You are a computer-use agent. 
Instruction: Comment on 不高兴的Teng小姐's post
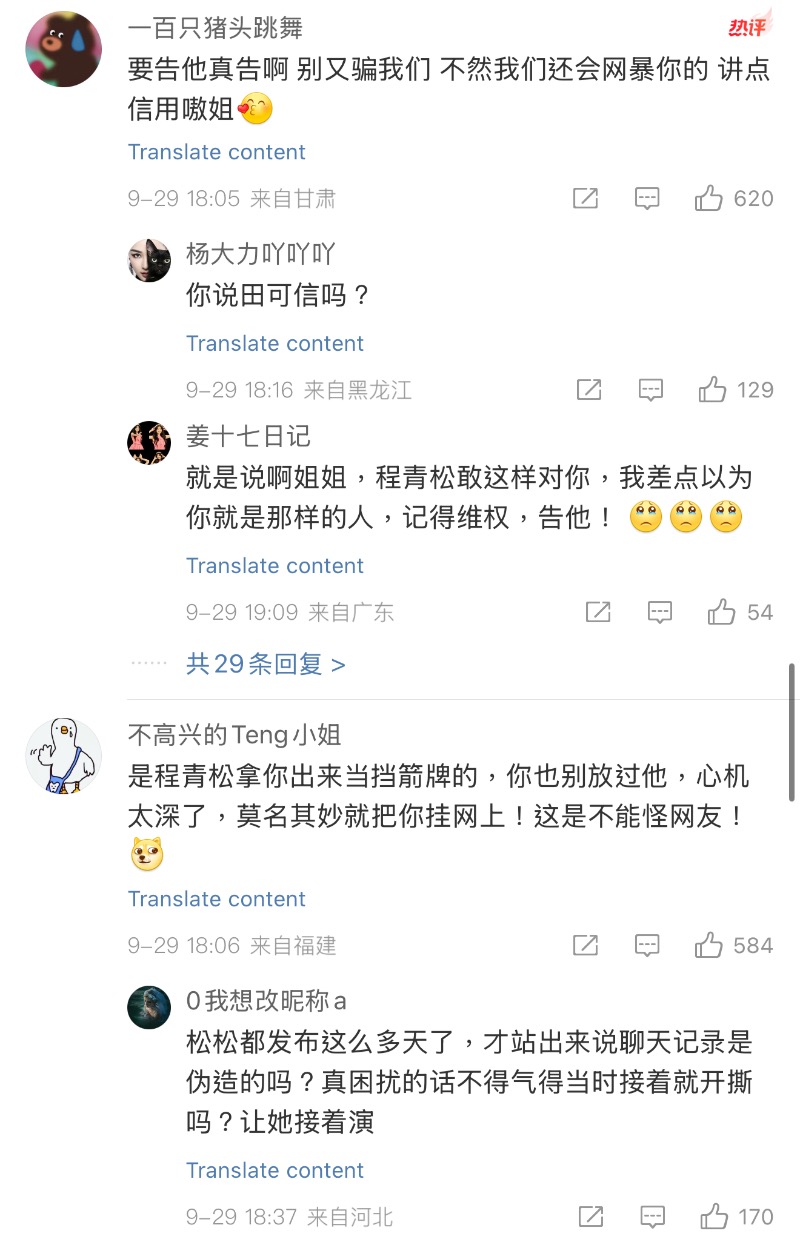[648, 945]
